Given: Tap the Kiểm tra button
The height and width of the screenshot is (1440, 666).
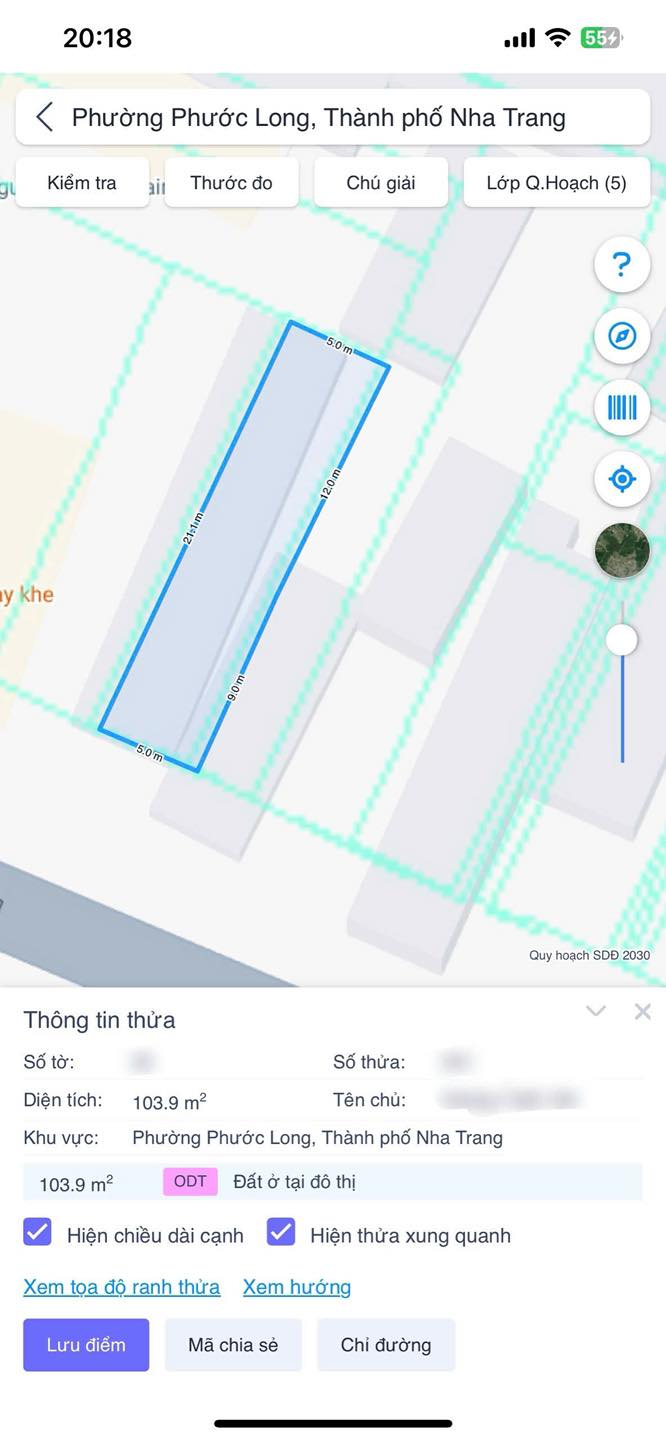Looking at the screenshot, I should point(82,183).
